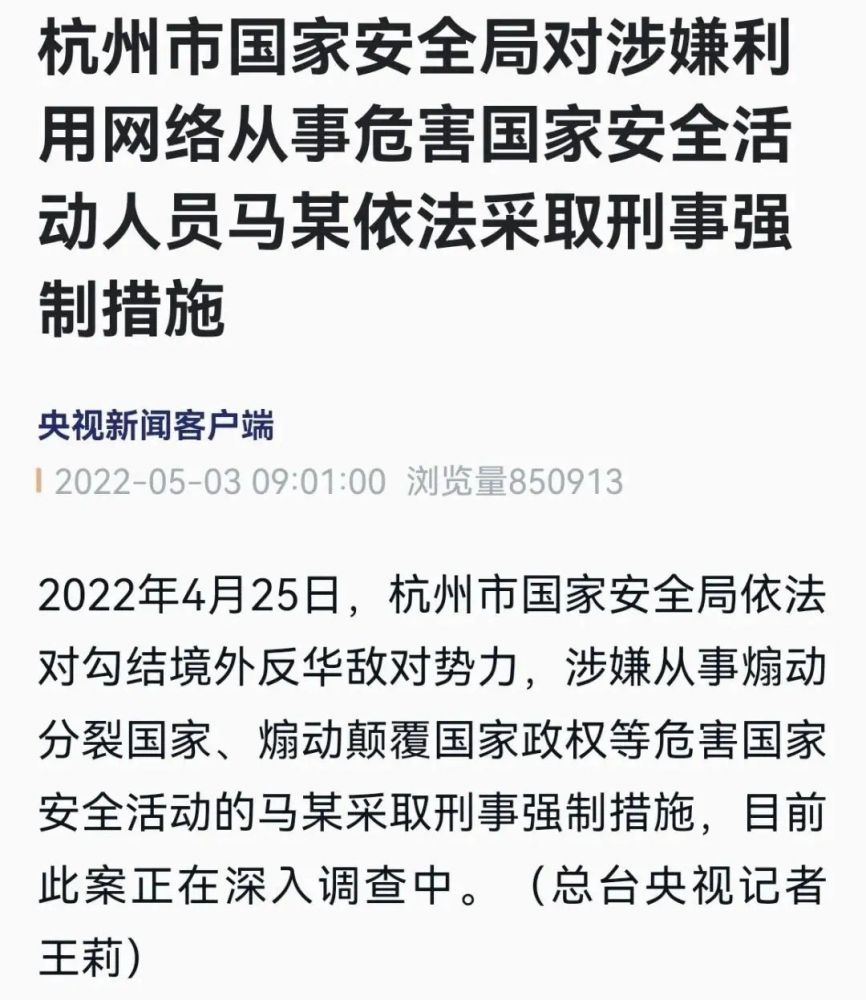866x1000 pixels.
Task: Open the 央视新闻客户端 source link
Action: (x=155, y=427)
